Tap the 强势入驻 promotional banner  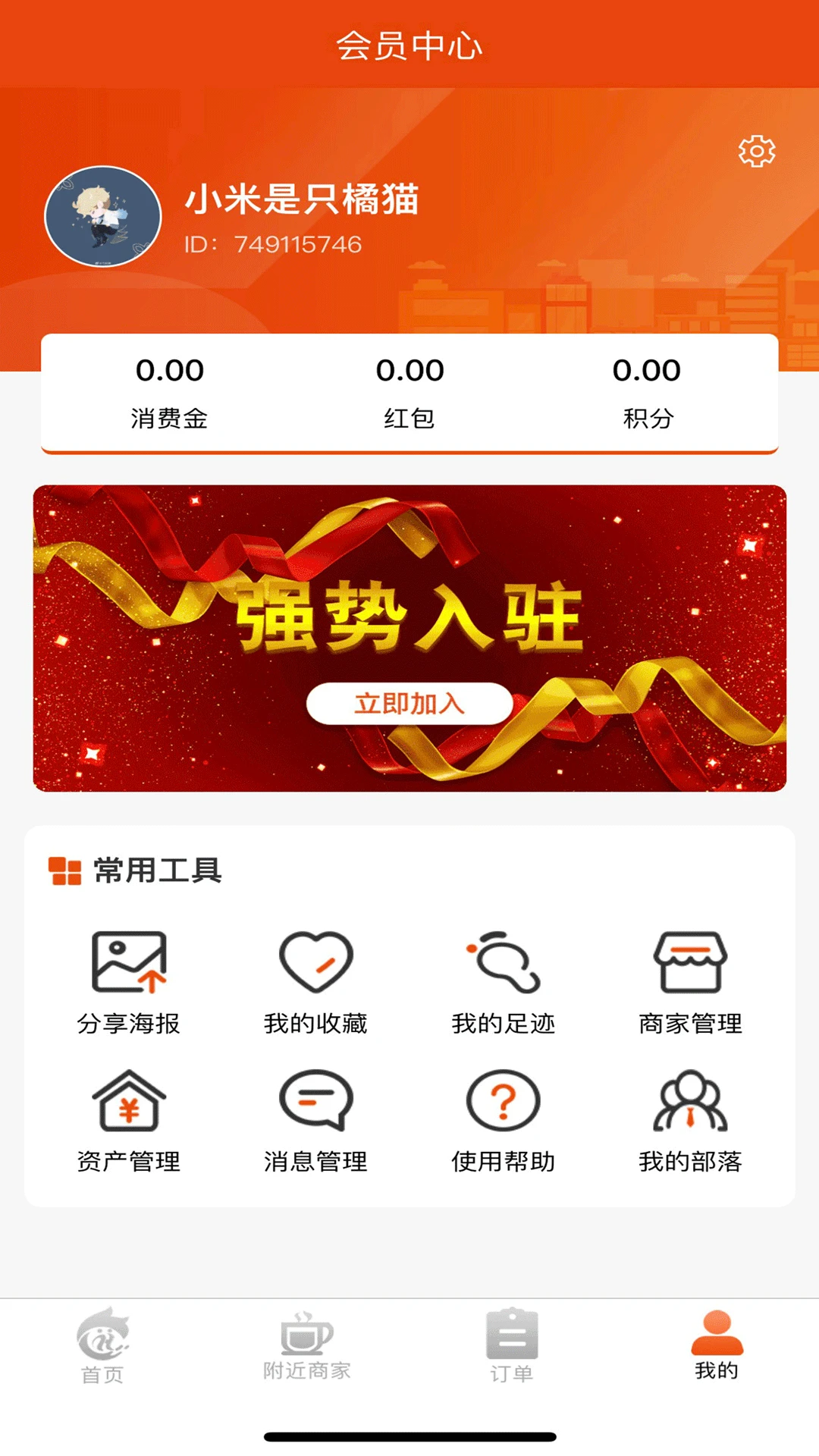409,637
